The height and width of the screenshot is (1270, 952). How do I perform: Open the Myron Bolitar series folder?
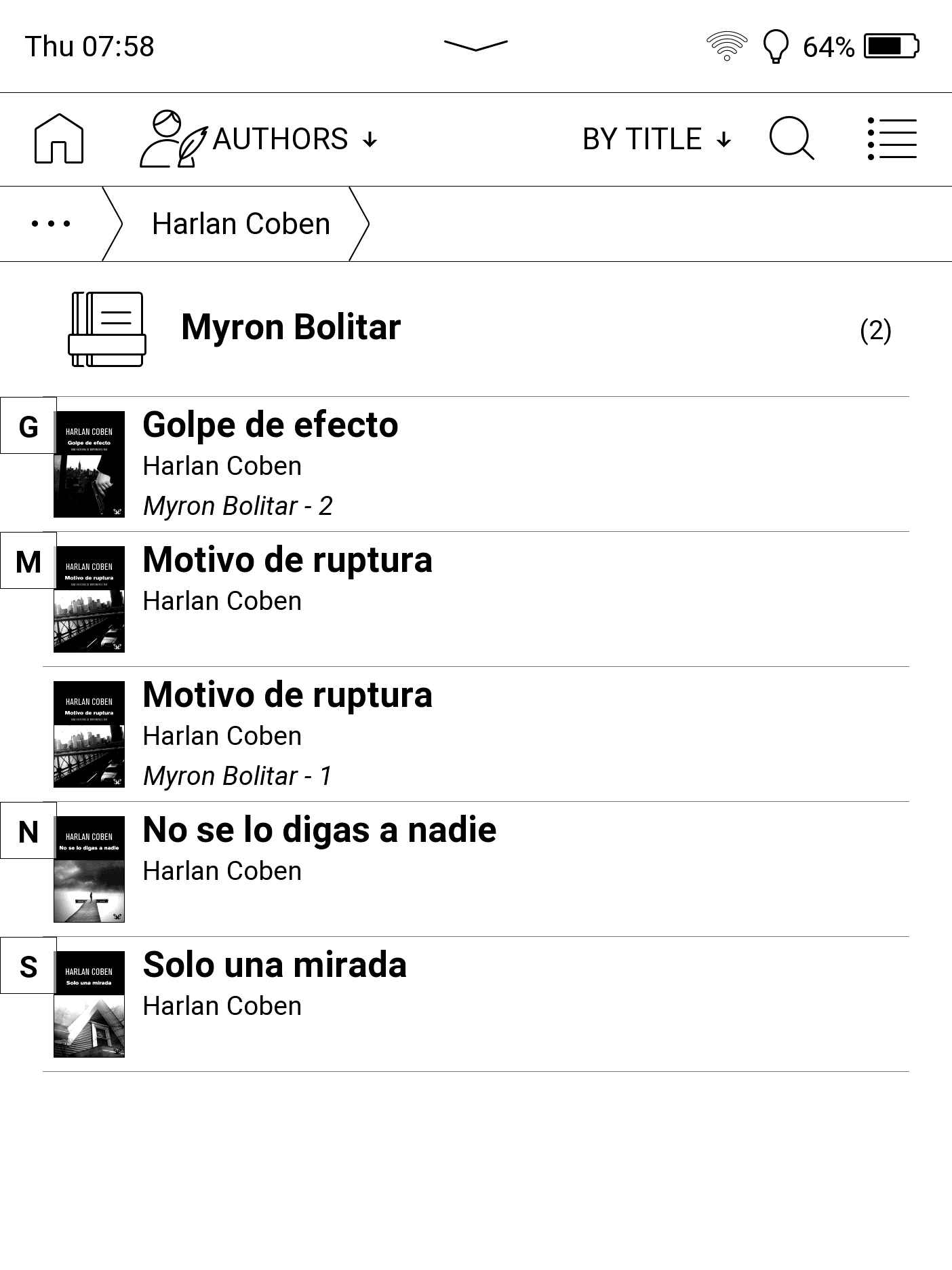coord(292,328)
